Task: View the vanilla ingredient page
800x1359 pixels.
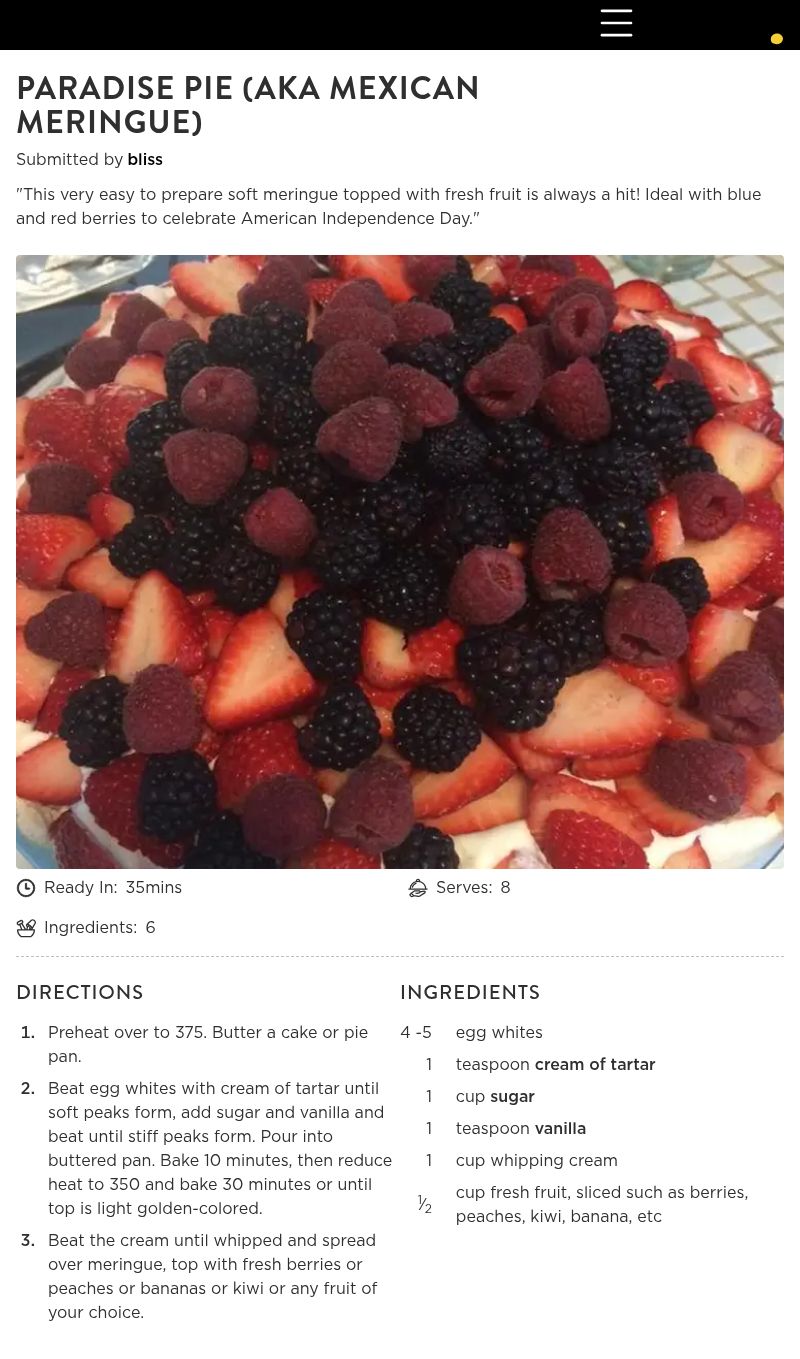Action: tap(560, 1129)
